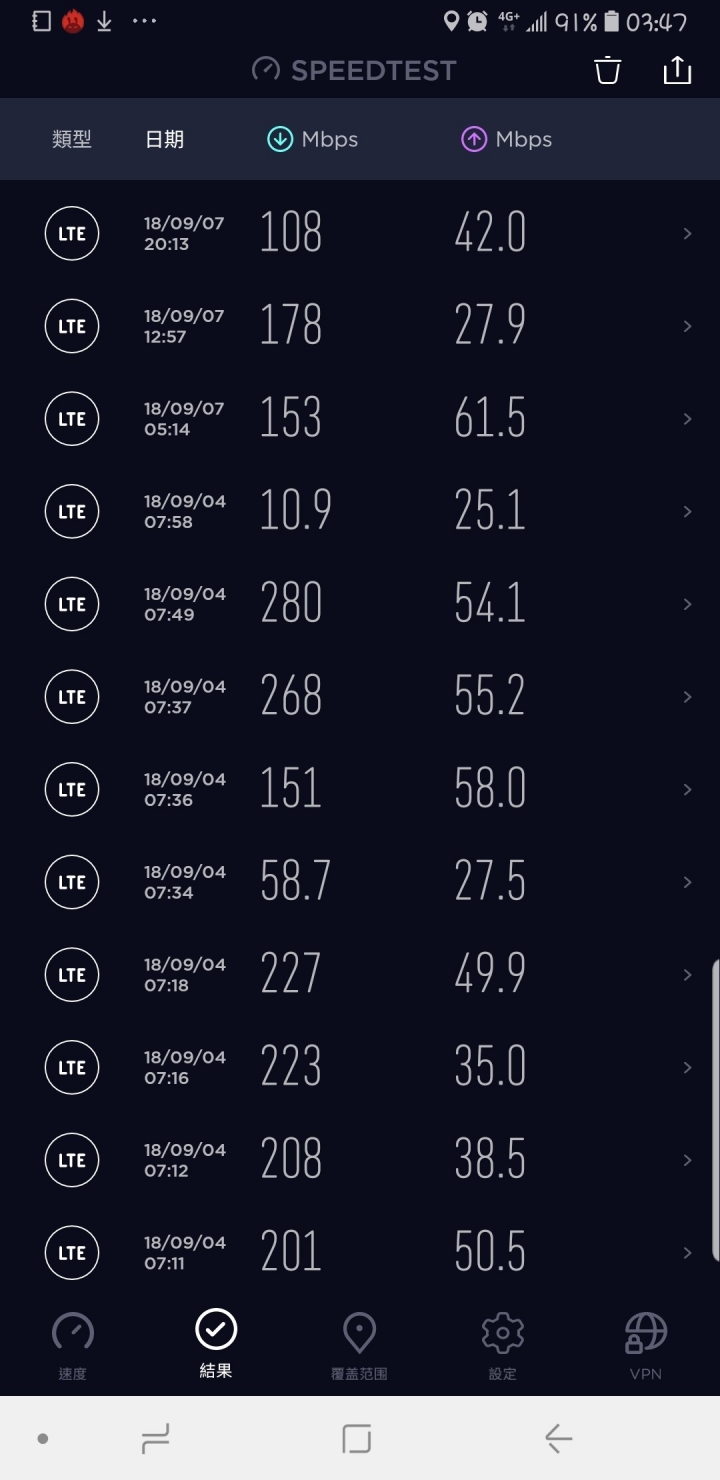
Task: Open the 18/09/07 12:57 test result
Action: [x=360, y=326]
